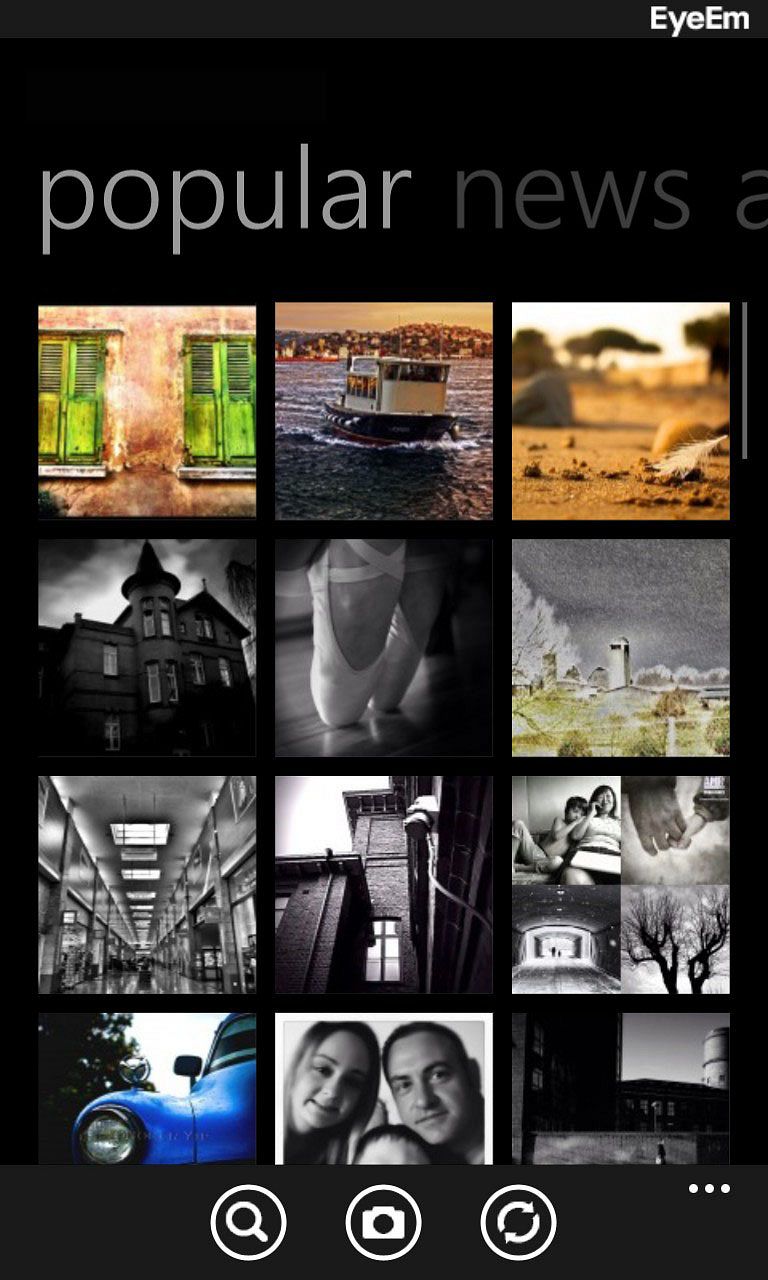This screenshot has height=1280, width=768.
Task: View the shopping arcade corridor photo
Action: pos(147,885)
